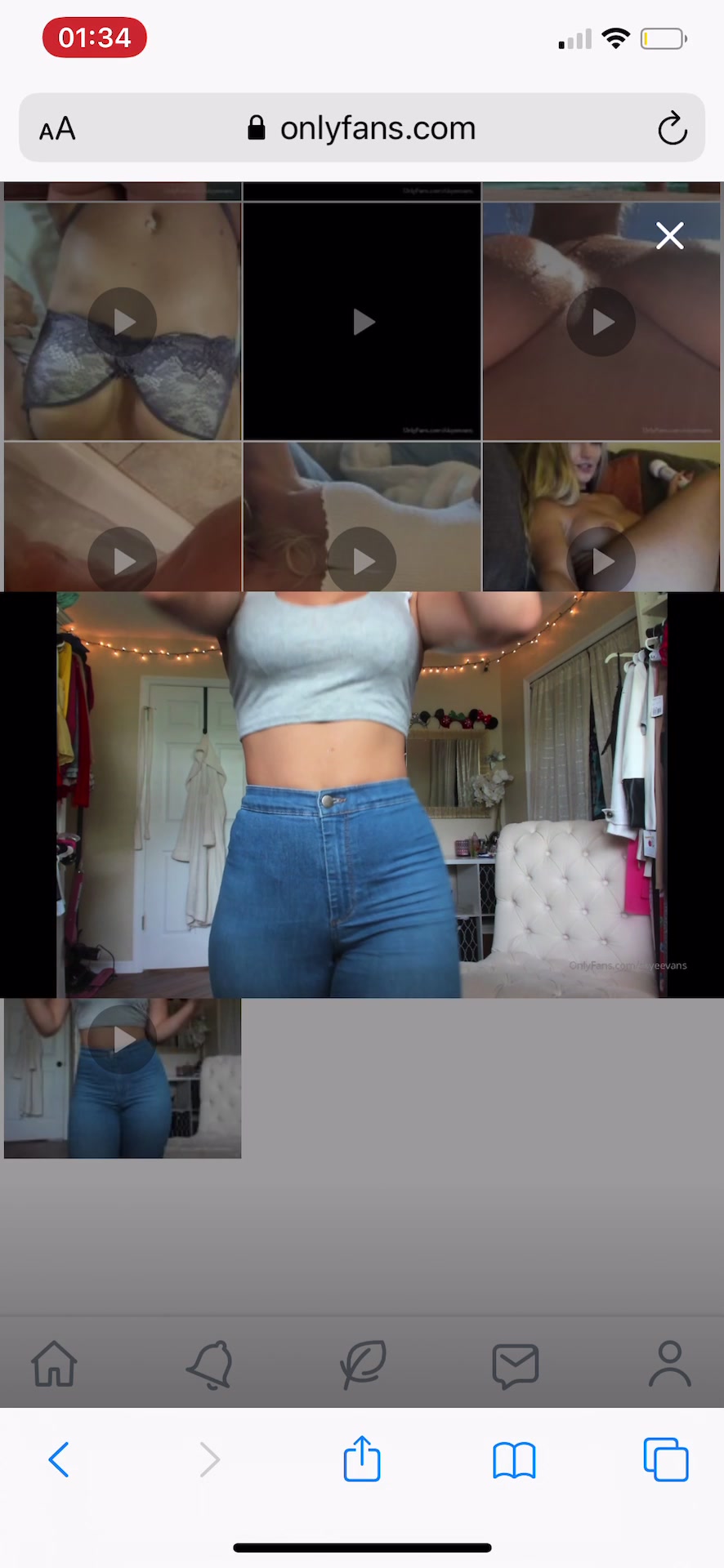The height and width of the screenshot is (1568, 724).
Task: Open the notifications bell
Action: click(x=209, y=1364)
